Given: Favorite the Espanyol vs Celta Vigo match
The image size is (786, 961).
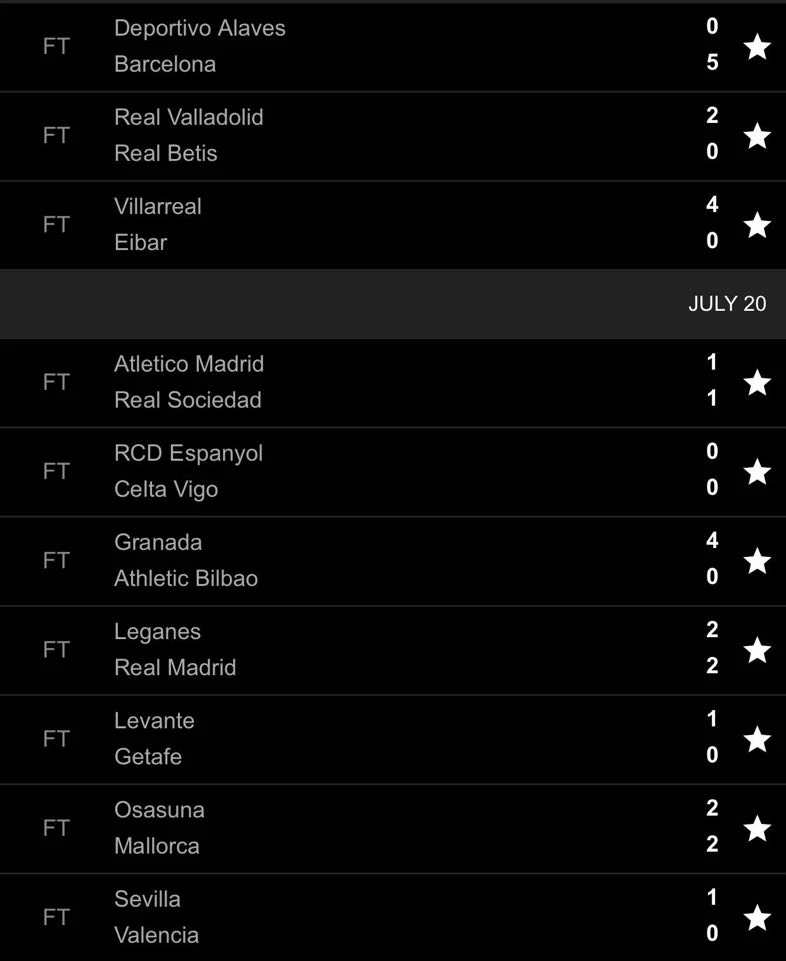Looking at the screenshot, I should (757, 471).
